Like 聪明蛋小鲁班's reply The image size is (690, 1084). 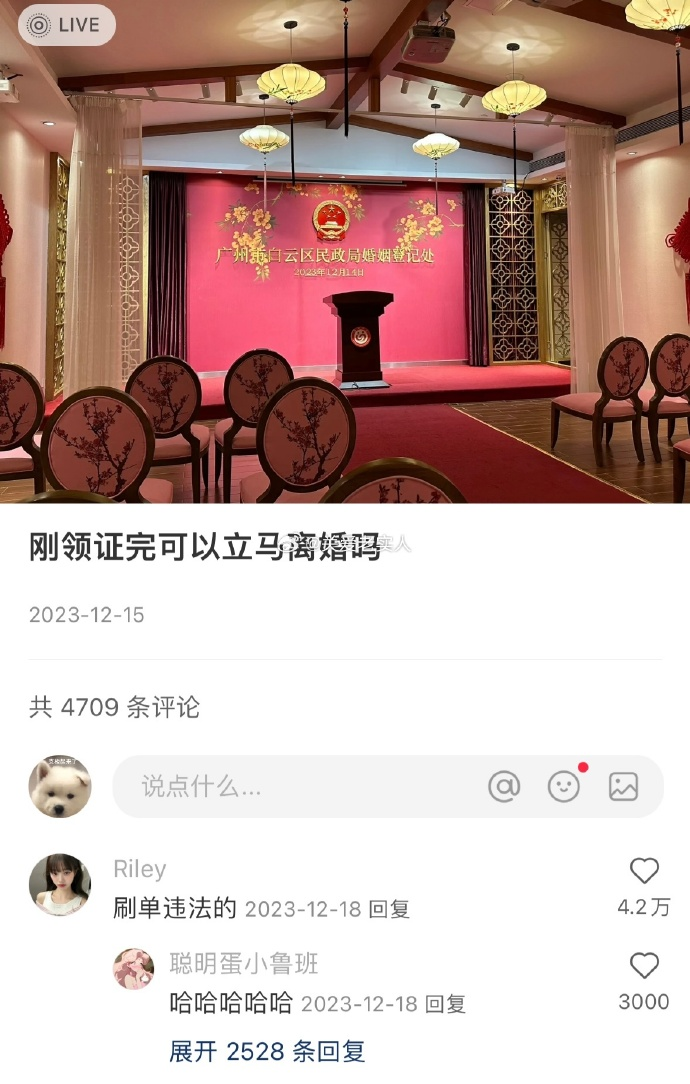click(x=644, y=966)
